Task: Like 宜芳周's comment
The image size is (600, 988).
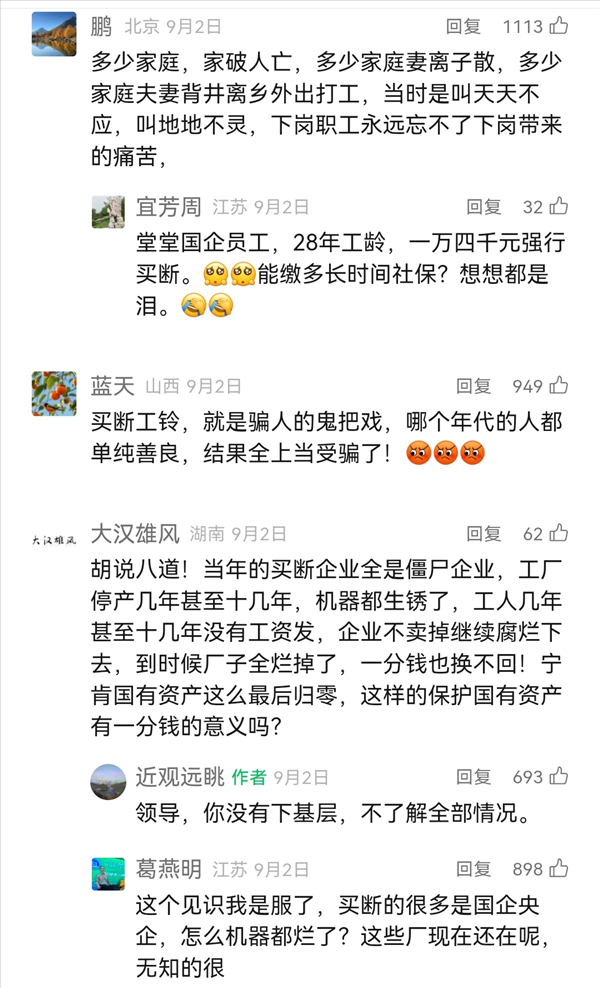Action: coord(559,206)
